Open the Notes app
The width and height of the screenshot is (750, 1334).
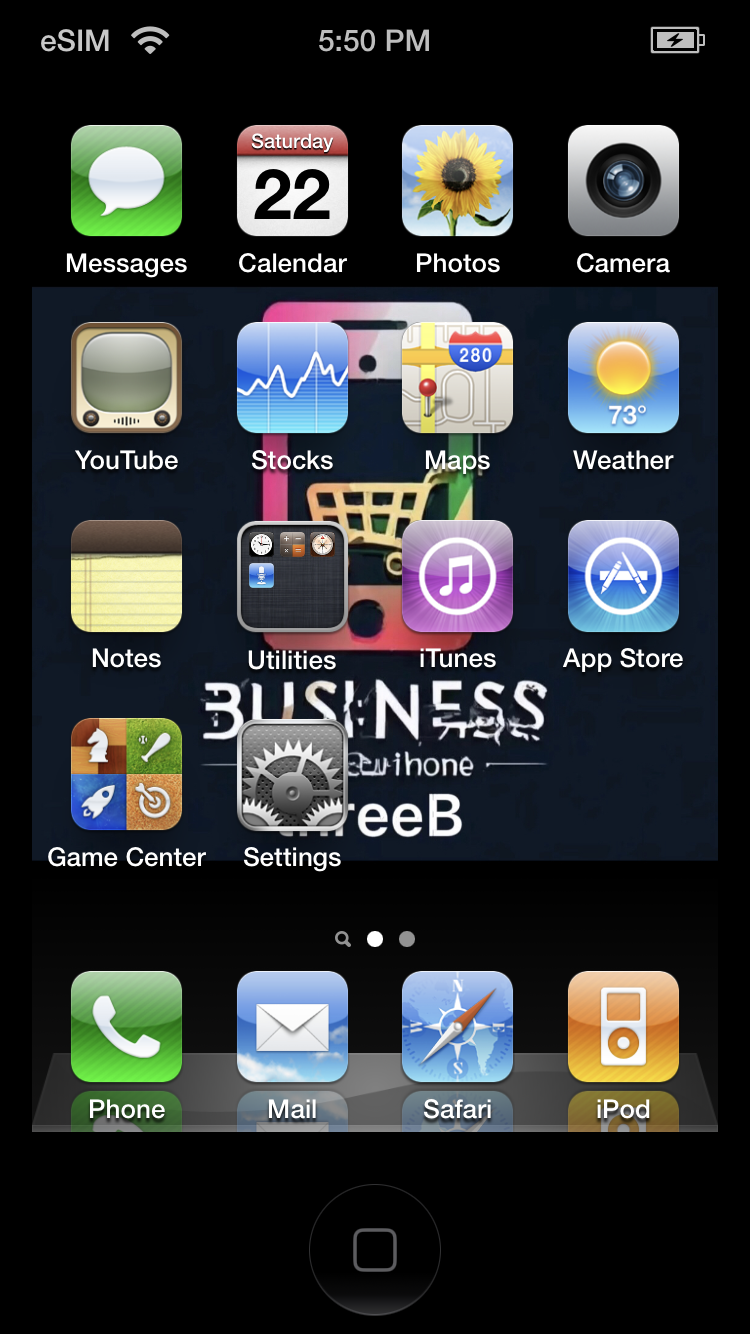126,576
